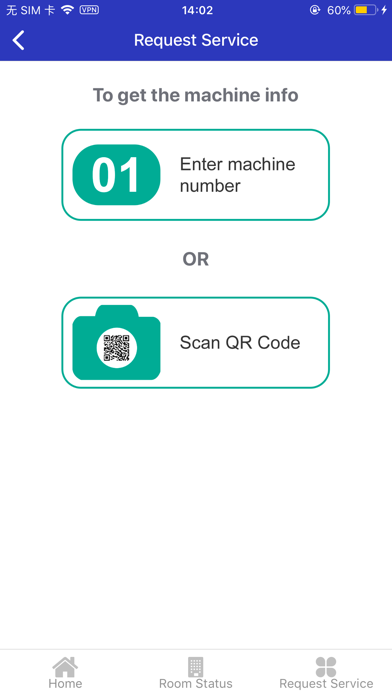Go back using the header arrow
Viewport: 392px width, 696px height.
click(19, 40)
